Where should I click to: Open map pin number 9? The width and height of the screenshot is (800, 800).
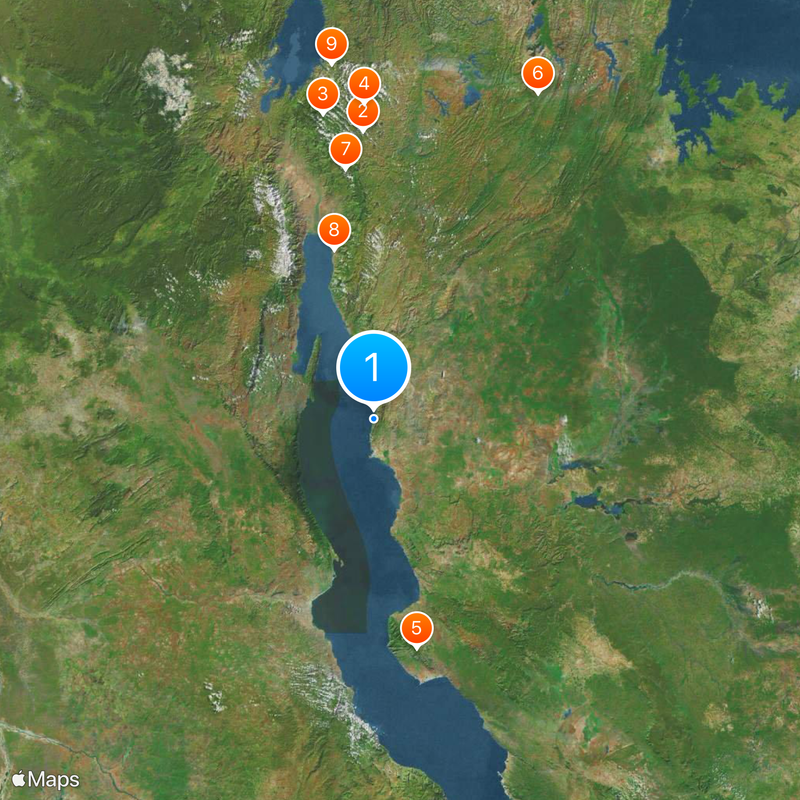click(331, 44)
